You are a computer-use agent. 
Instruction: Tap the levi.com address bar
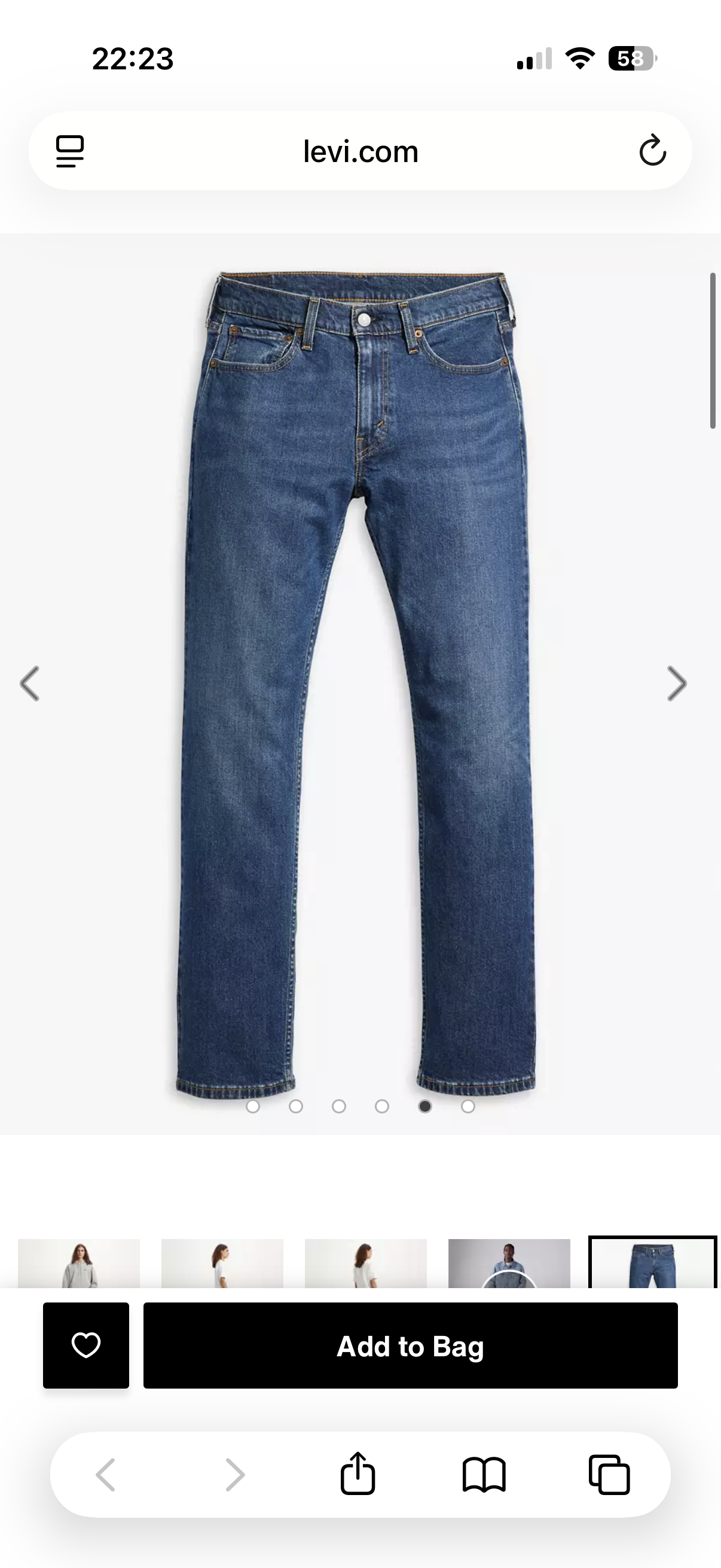point(360,151)
